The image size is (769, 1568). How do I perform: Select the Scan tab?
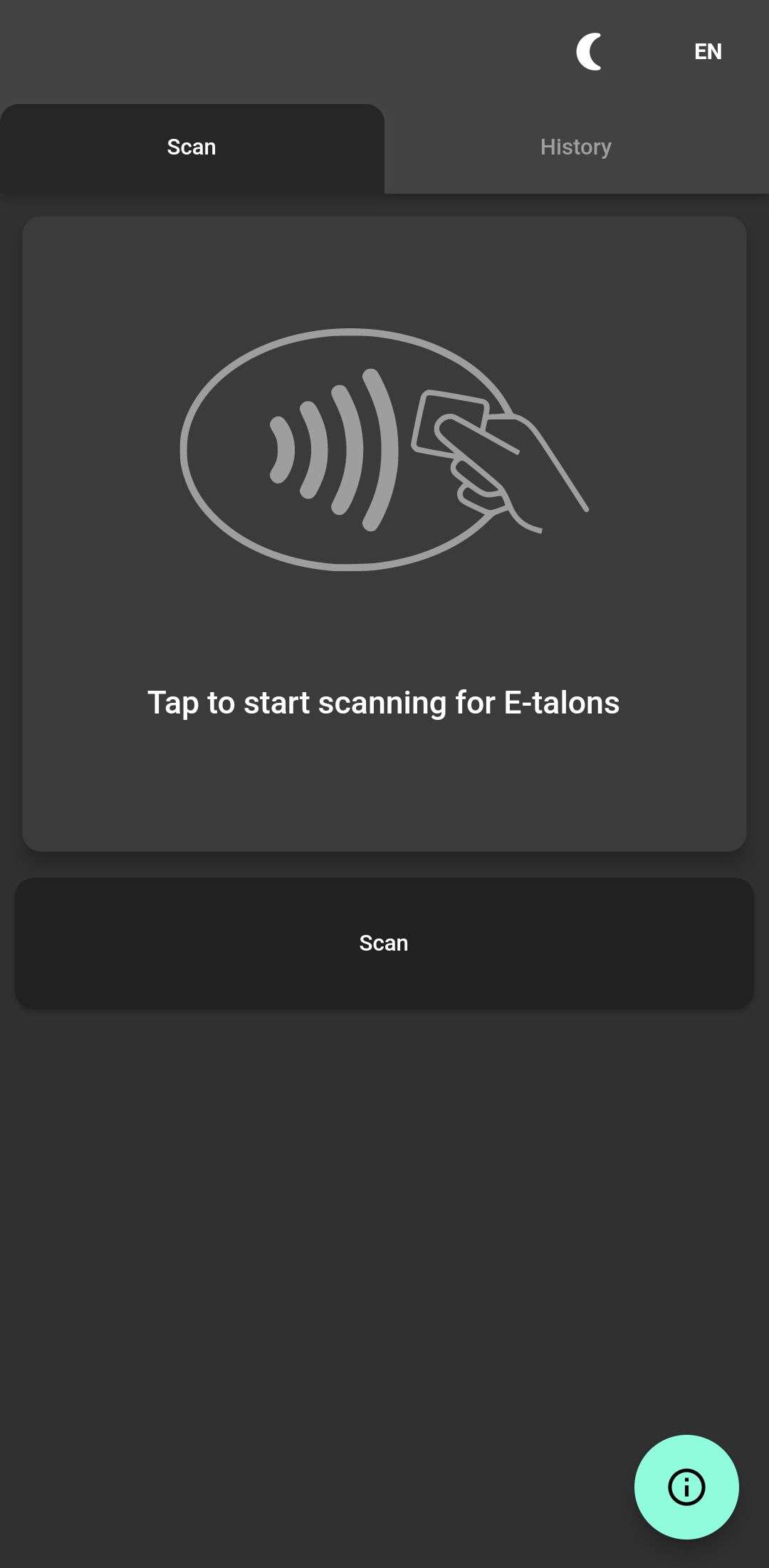click(x=192, y=147)
